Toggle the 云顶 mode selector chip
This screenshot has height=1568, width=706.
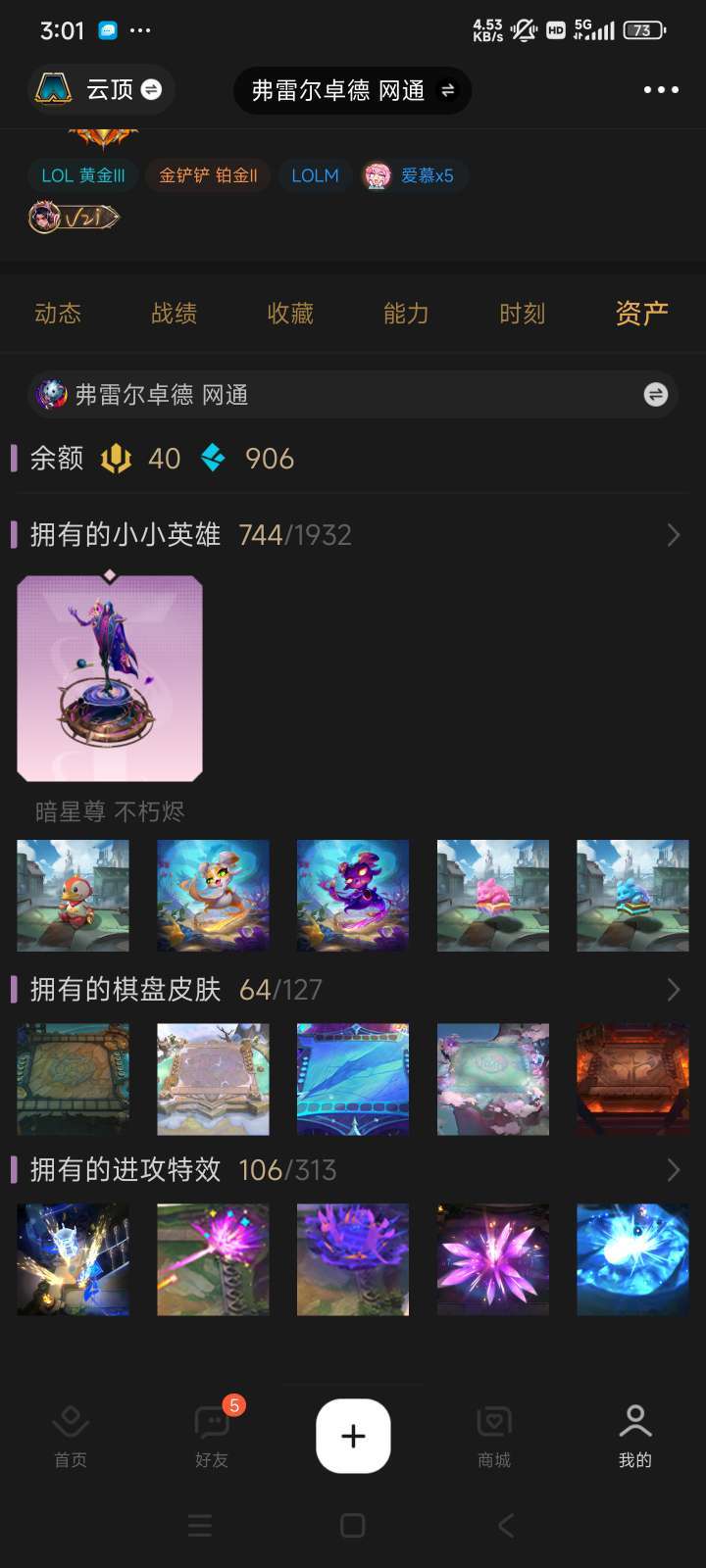tap(149, 89)
